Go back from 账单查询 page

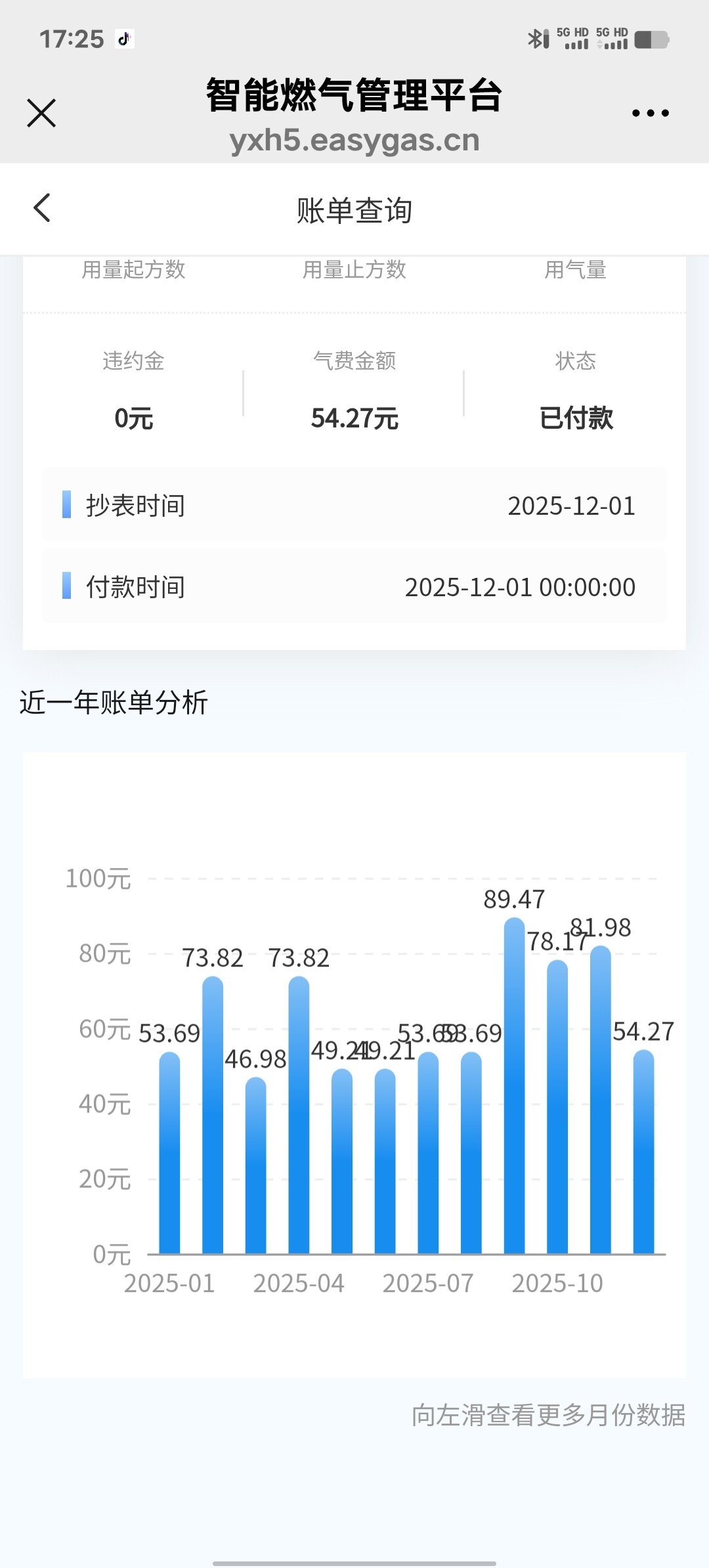click(x=42, y=208)
